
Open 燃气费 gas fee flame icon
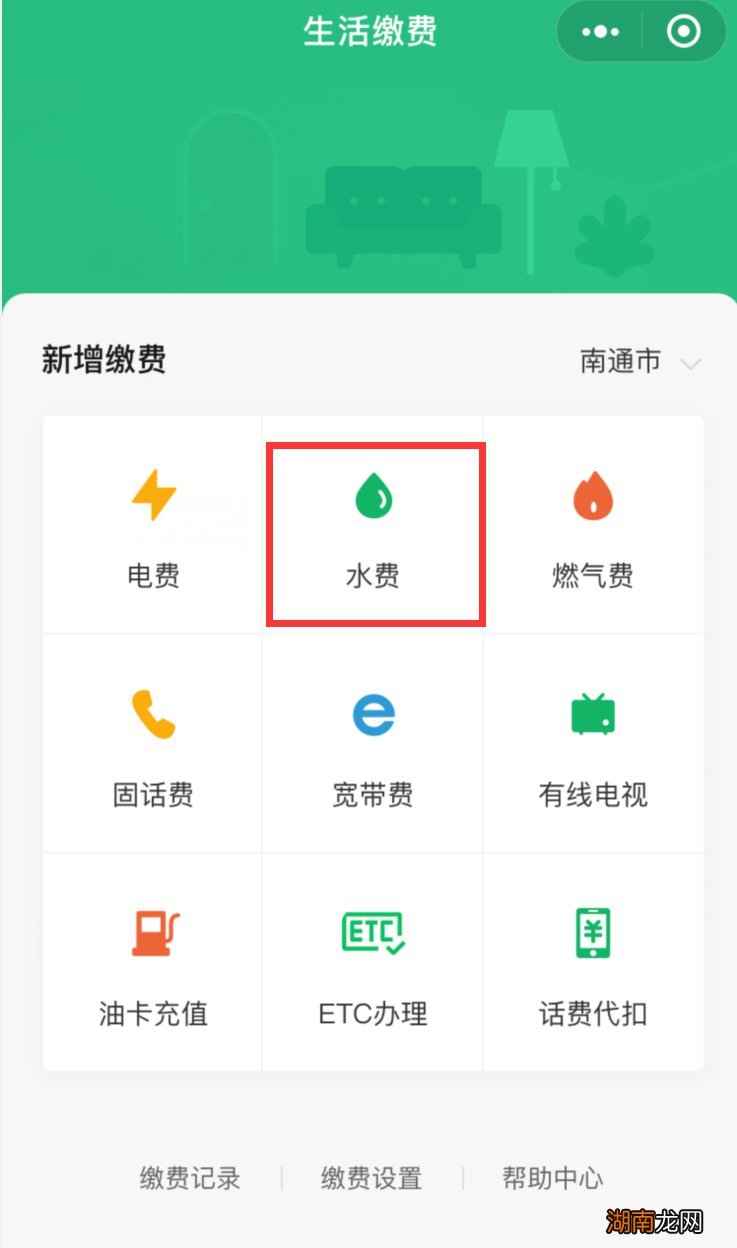pos(594,497)
